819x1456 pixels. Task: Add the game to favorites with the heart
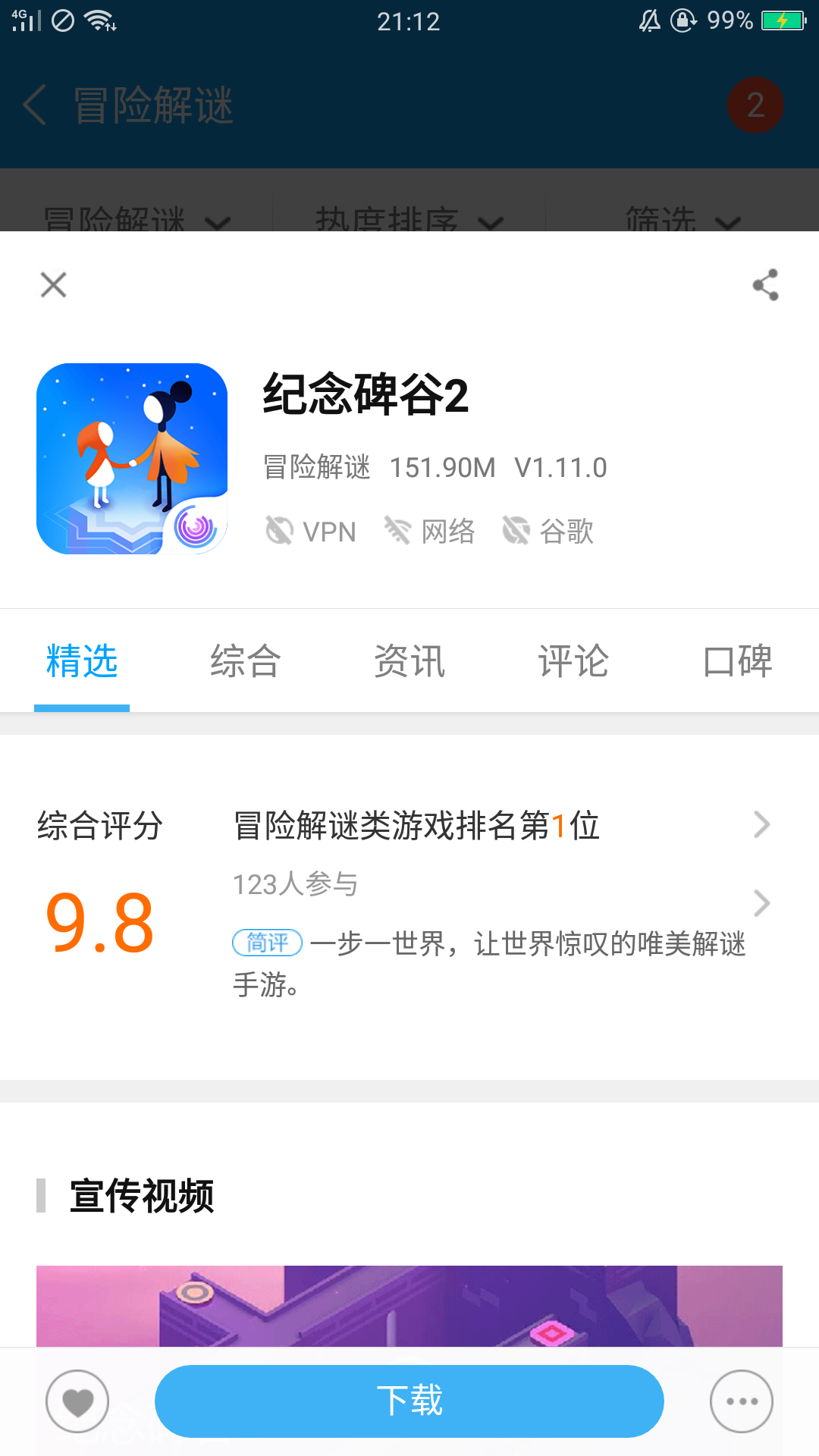[x=77, y=1401]
